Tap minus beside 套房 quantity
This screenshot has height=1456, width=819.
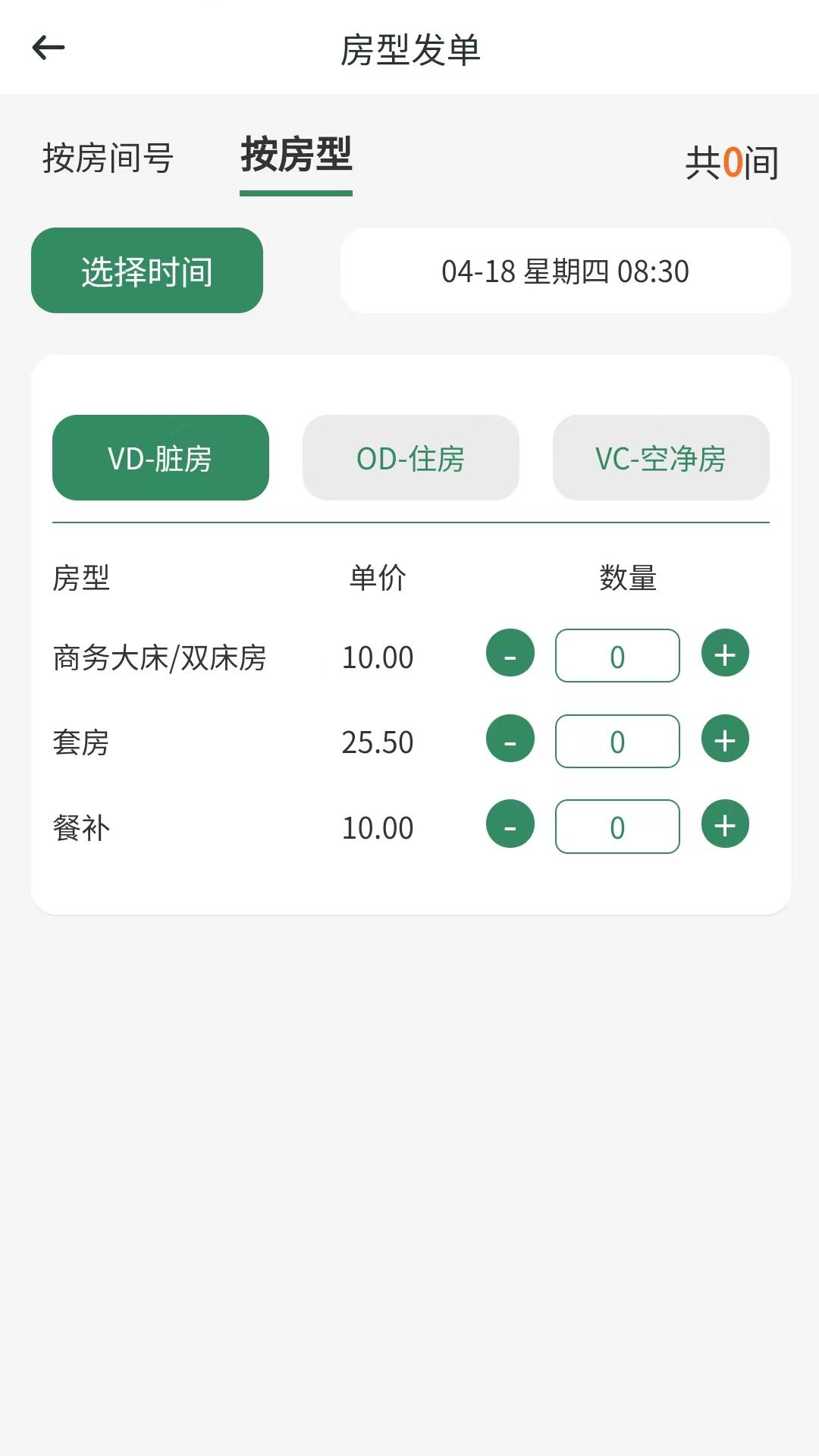coord(510,738)
